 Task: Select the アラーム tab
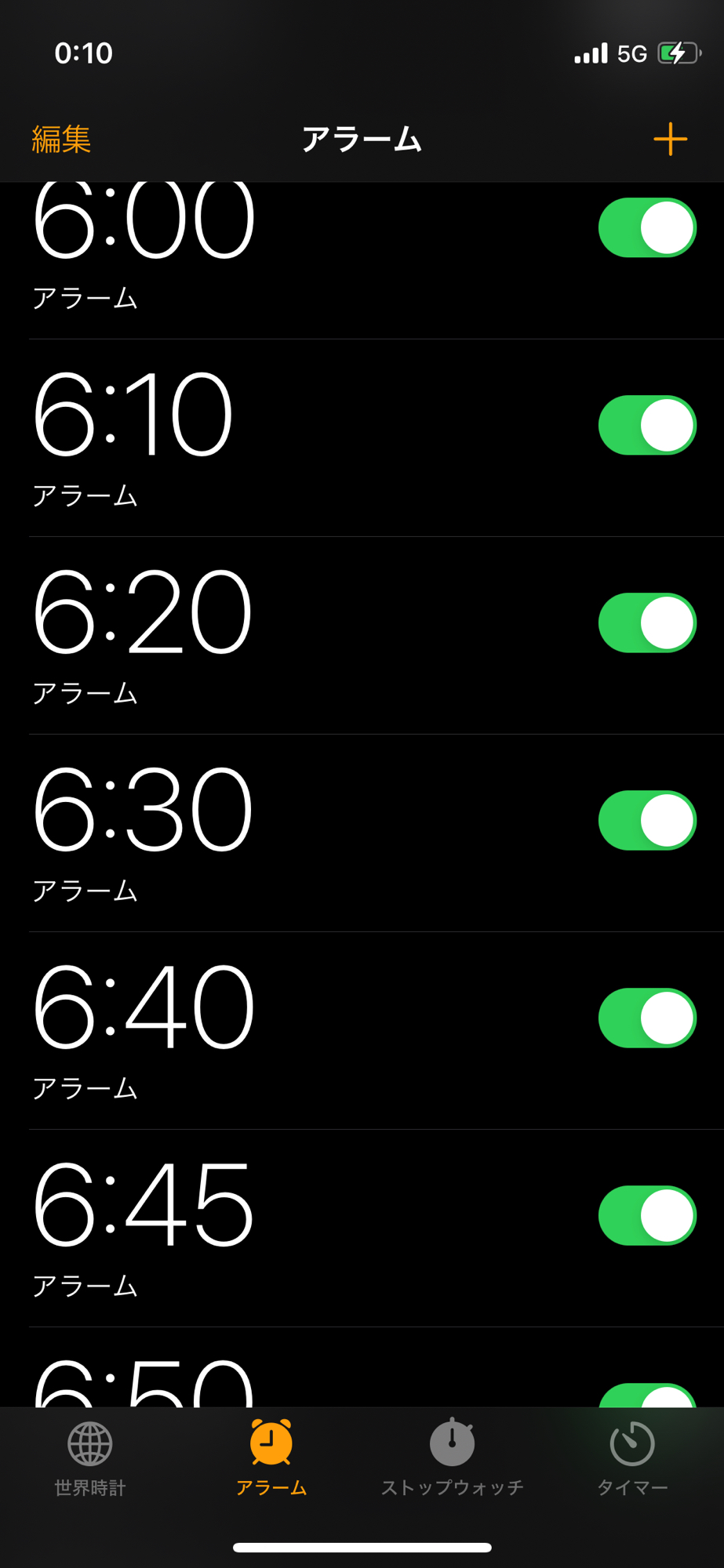(271, 1458)
